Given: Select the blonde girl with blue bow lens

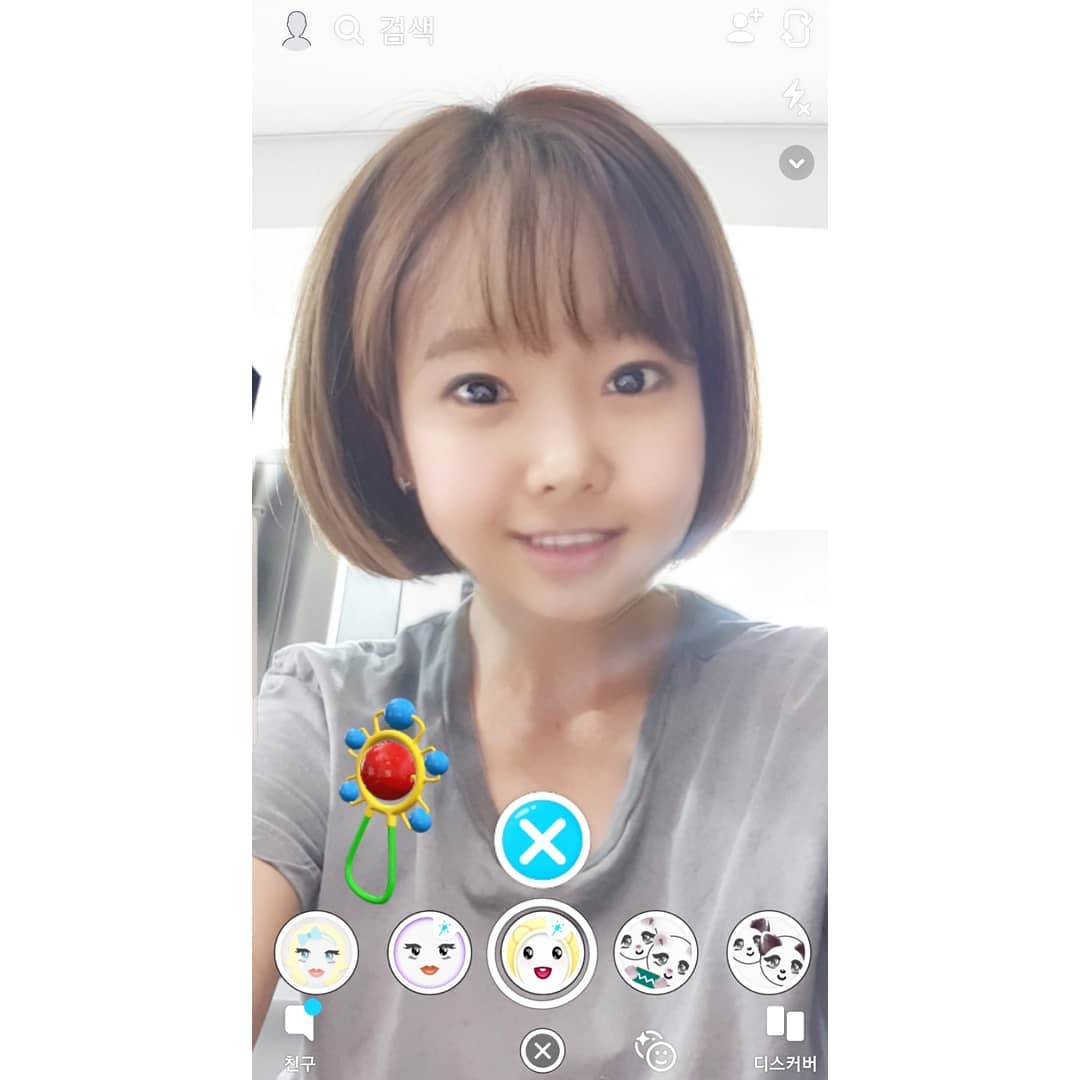Looking at the screenshot, I should pyautogui.click(x=316, y=952).
